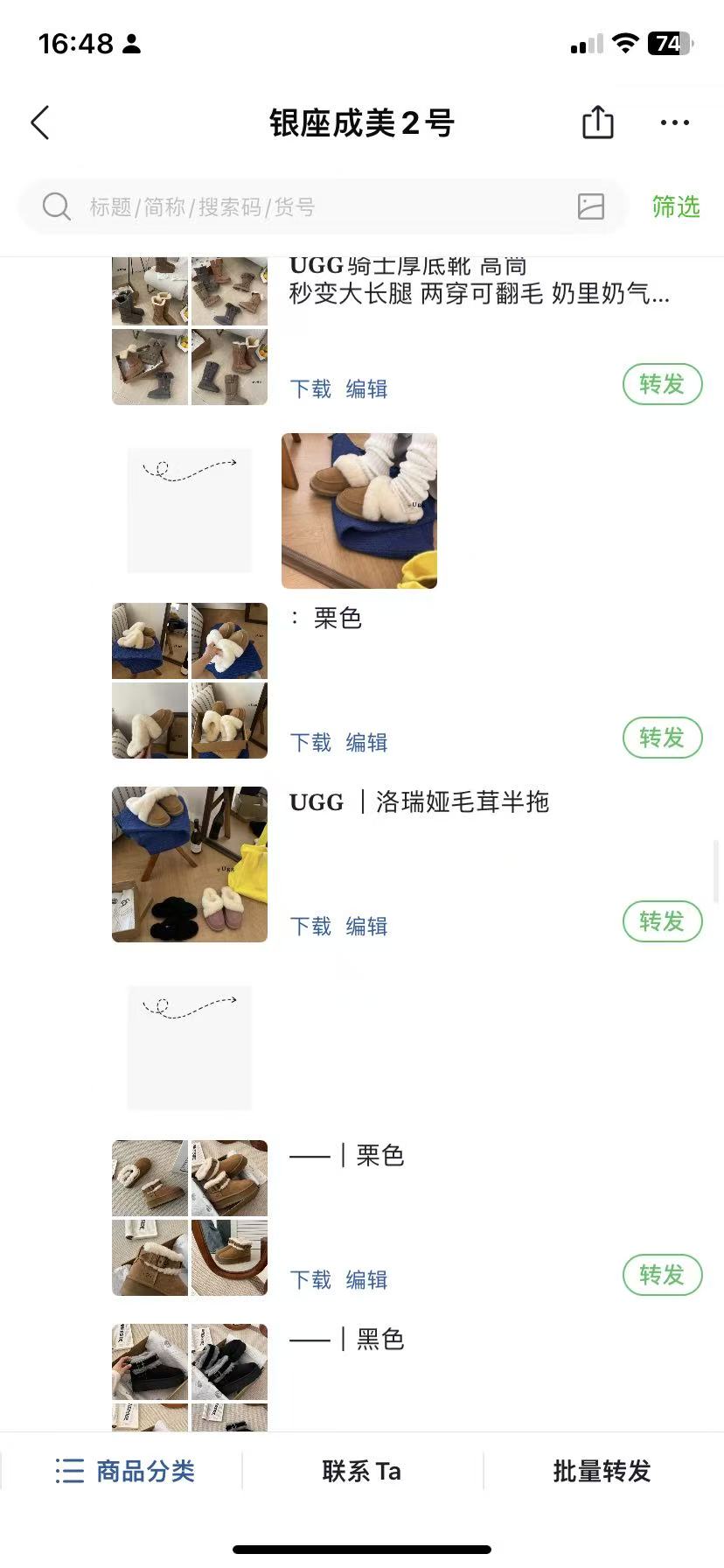Choose 批量转发 bulk forward

(602, 1471)
